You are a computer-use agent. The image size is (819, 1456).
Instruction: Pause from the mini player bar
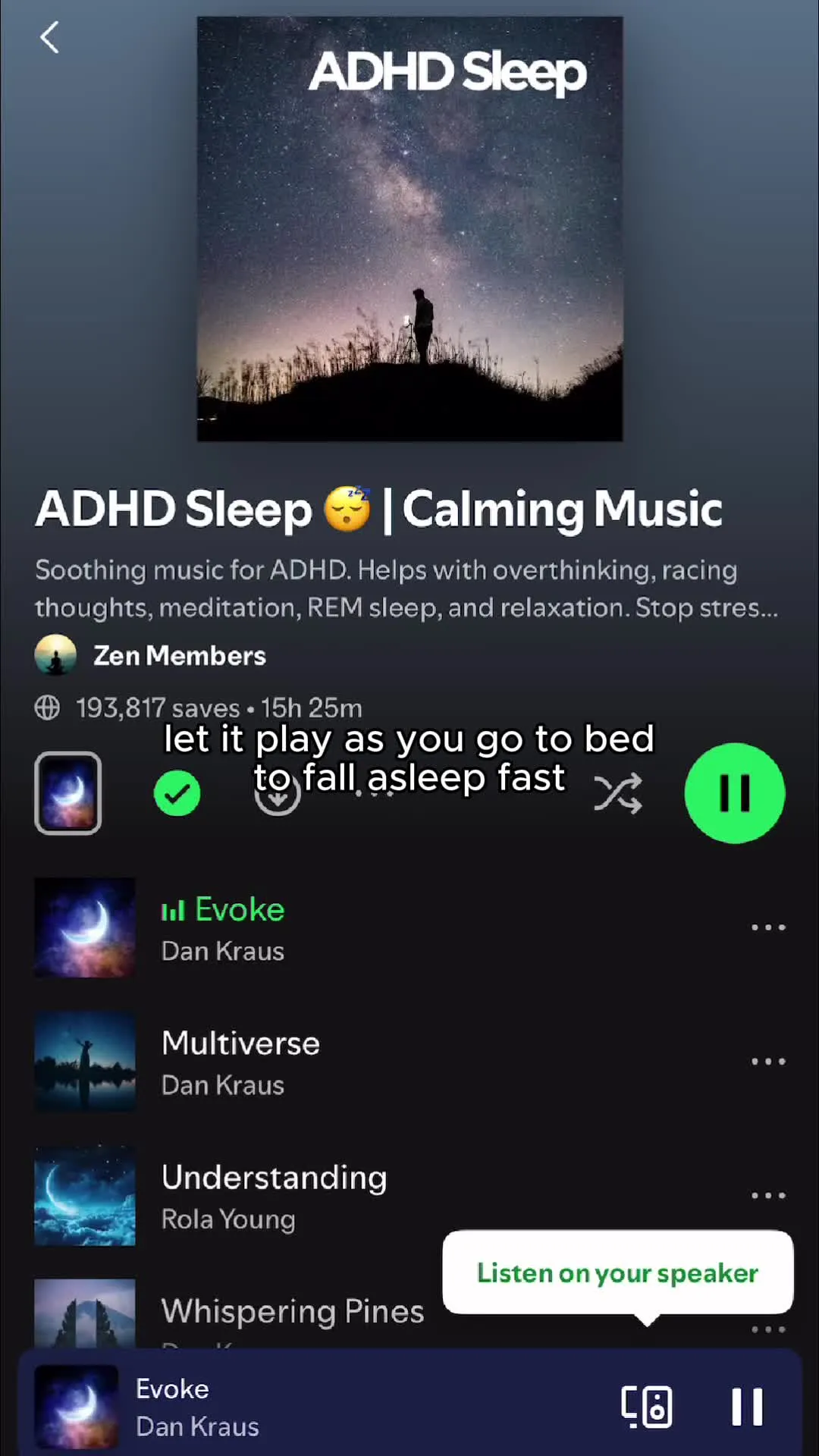point(747,1407)
